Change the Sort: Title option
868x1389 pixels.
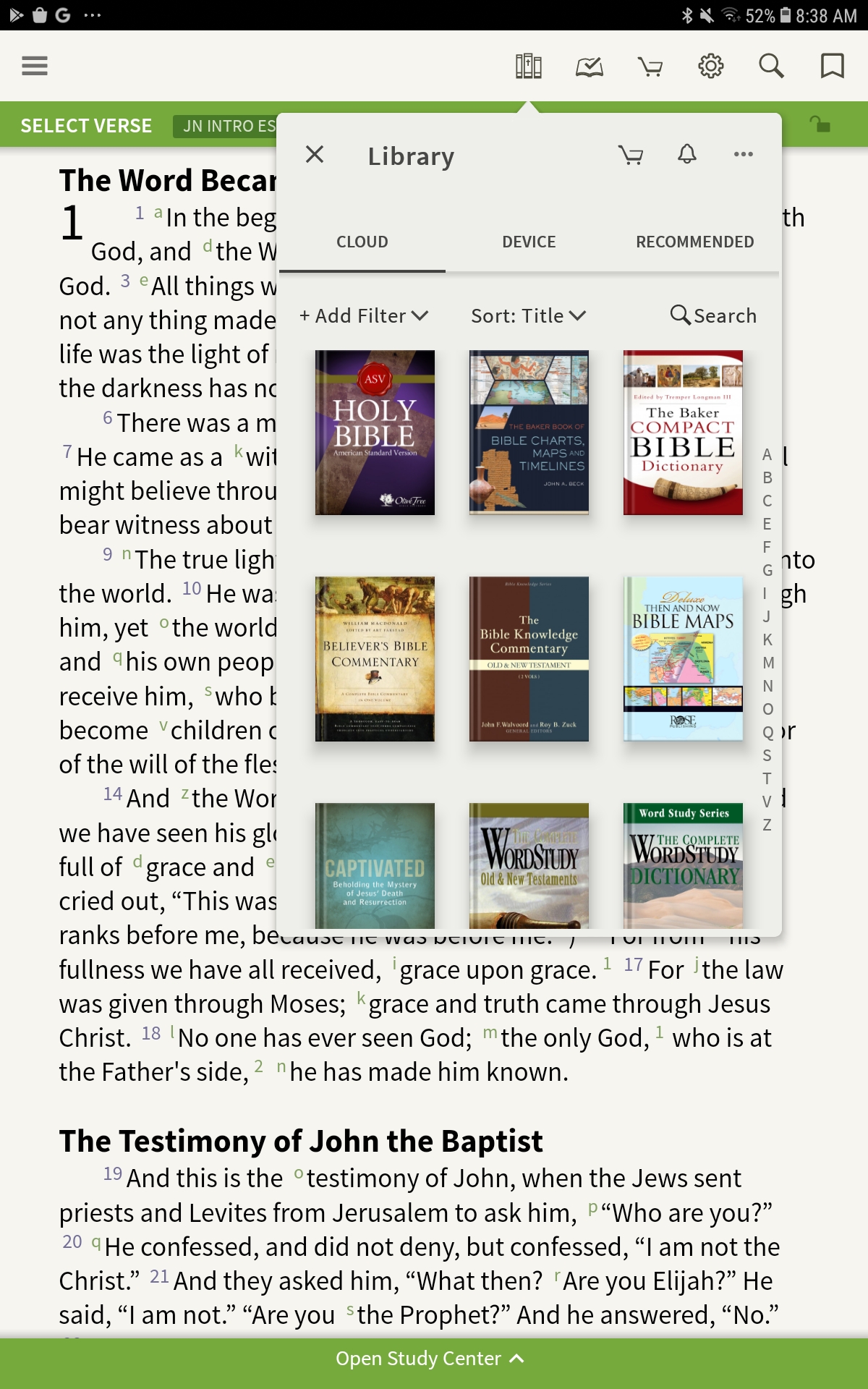point(528,316)
